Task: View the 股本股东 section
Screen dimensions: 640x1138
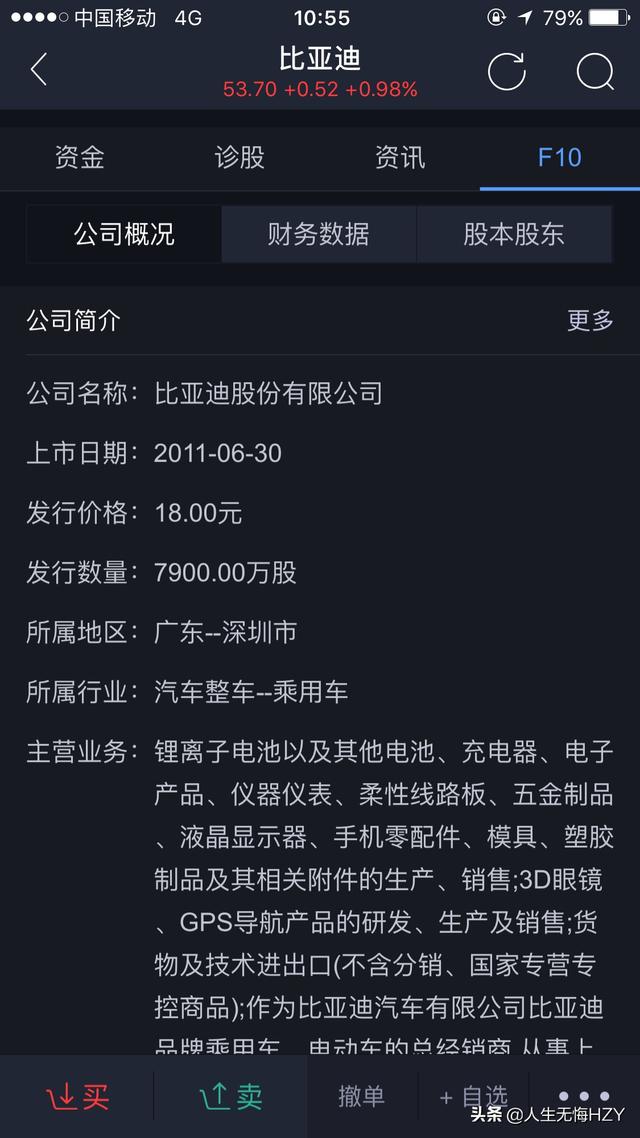Action: (x=513, y=234)
